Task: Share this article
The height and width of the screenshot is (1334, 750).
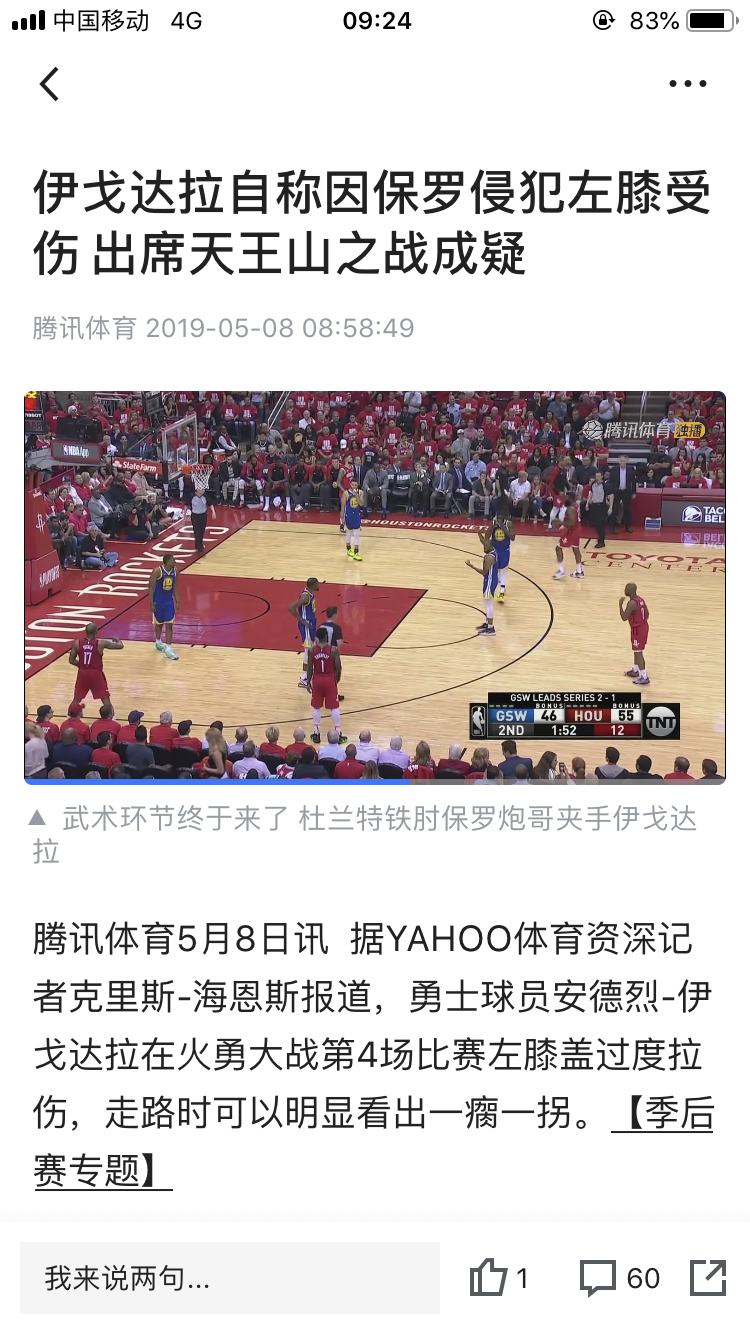Action: (708, 1278)
